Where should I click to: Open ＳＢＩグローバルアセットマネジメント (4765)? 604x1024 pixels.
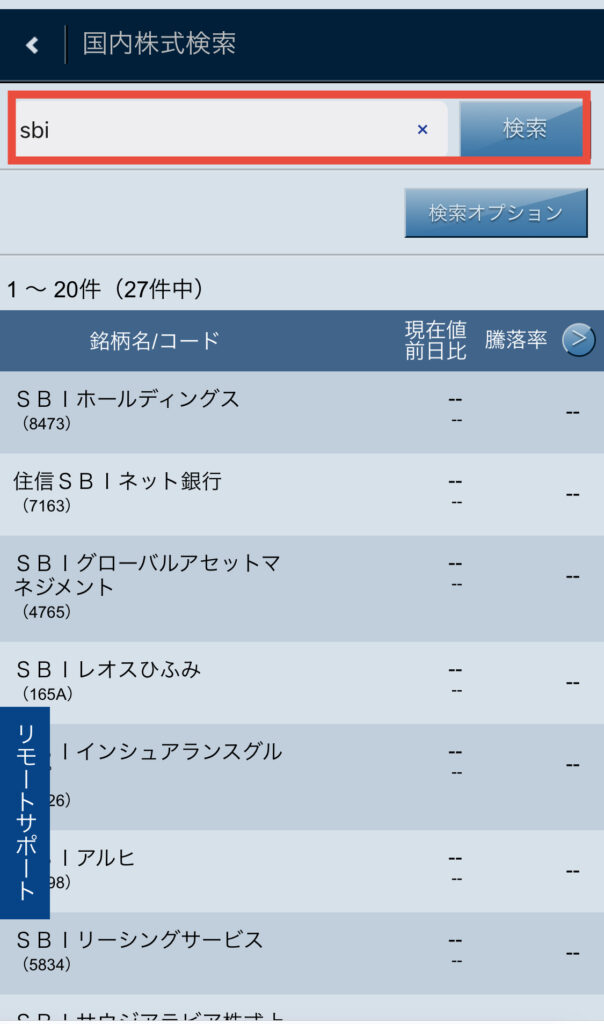tap(302, 589)
